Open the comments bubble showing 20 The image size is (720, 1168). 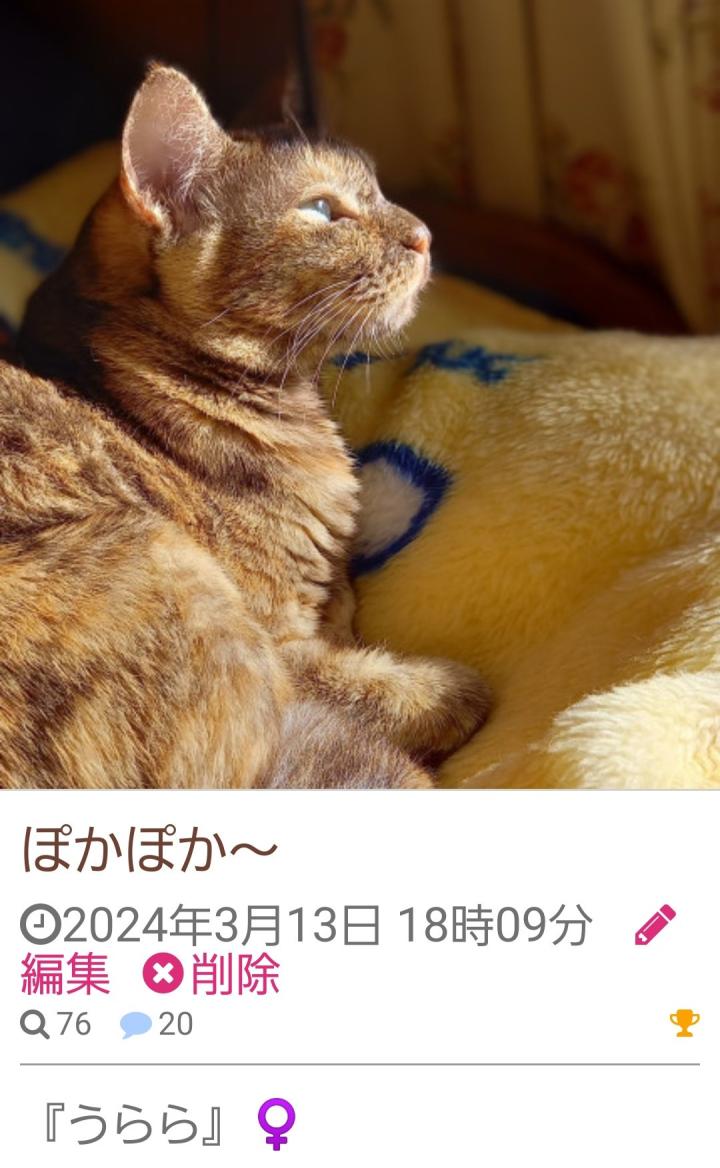coord(156,1024)
